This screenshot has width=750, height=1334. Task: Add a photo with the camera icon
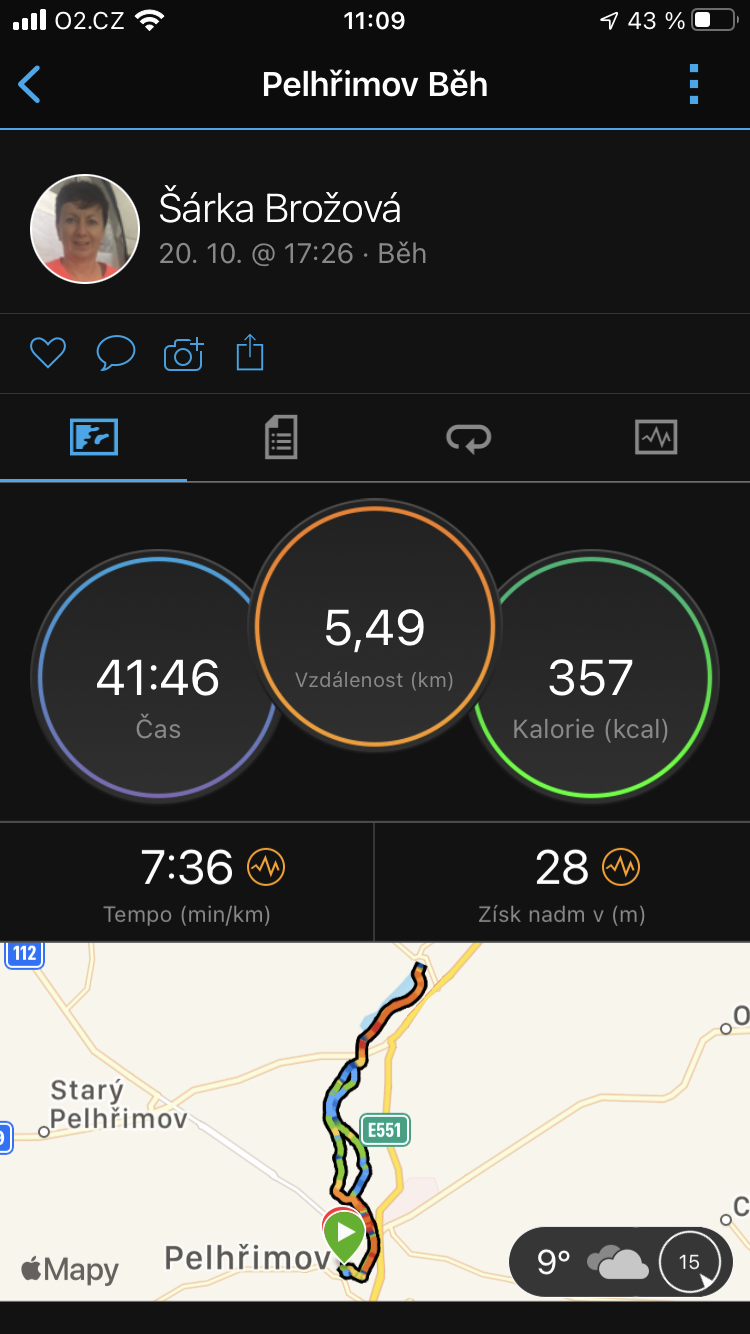(183, 354)
